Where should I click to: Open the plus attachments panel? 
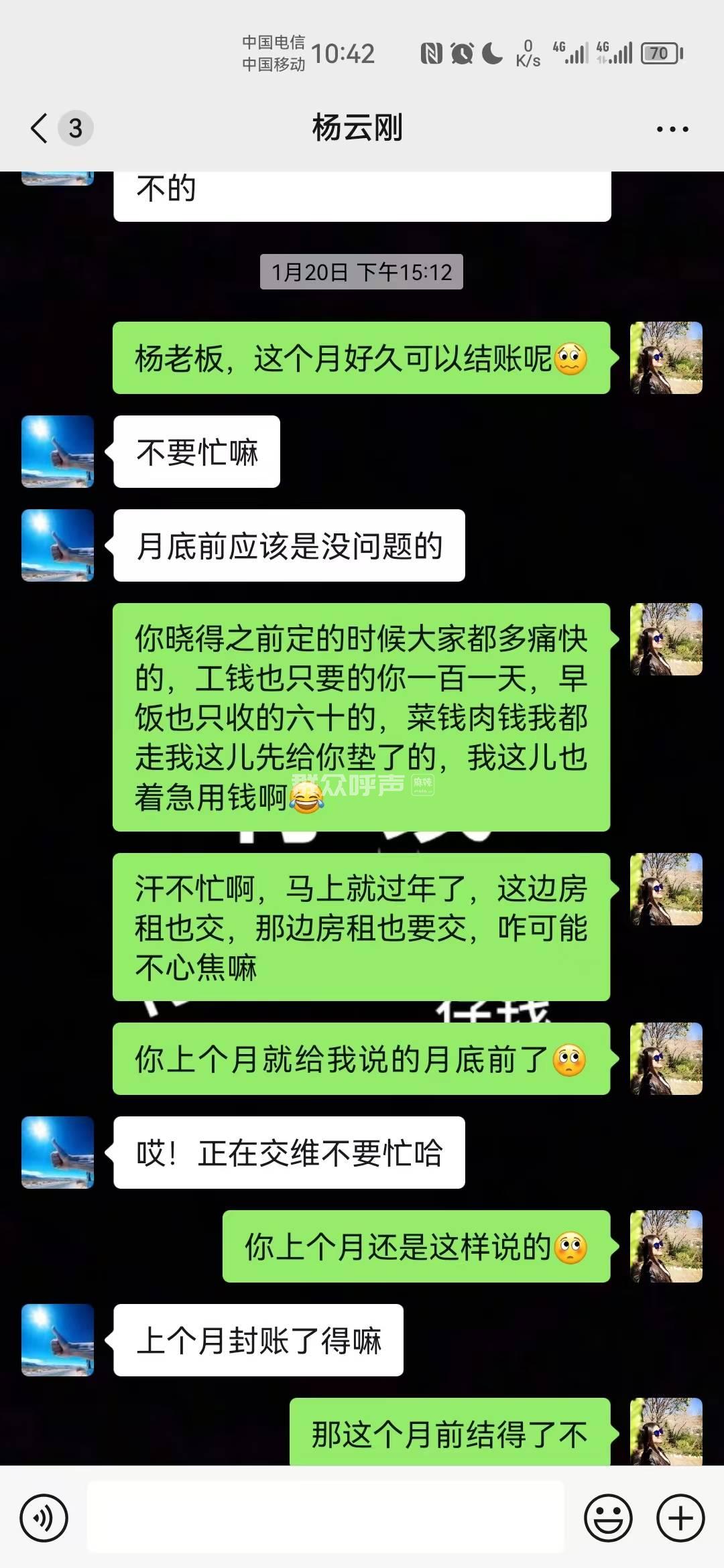[680, 1518]
